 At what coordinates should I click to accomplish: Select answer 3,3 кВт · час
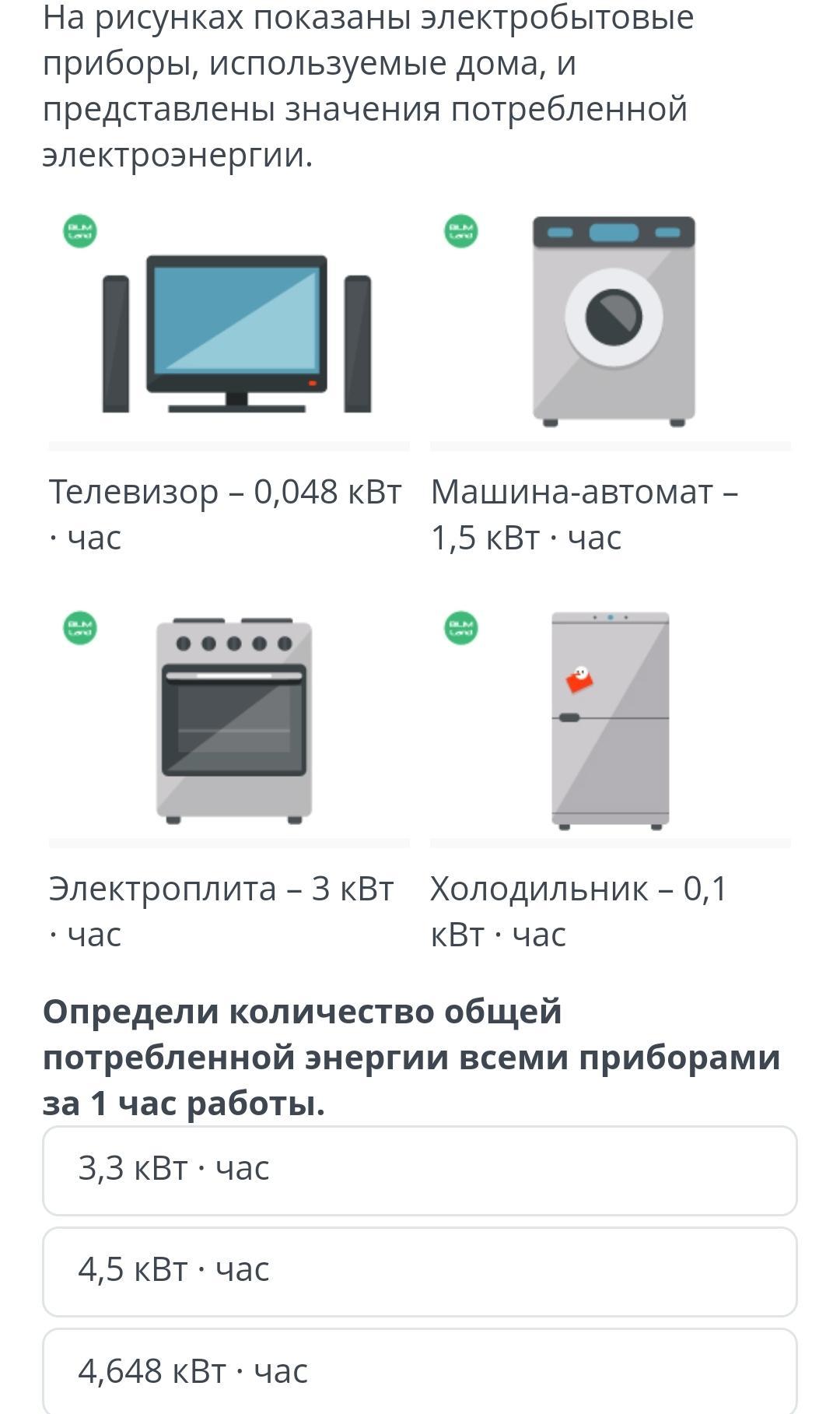click(x=419, y=1170)
